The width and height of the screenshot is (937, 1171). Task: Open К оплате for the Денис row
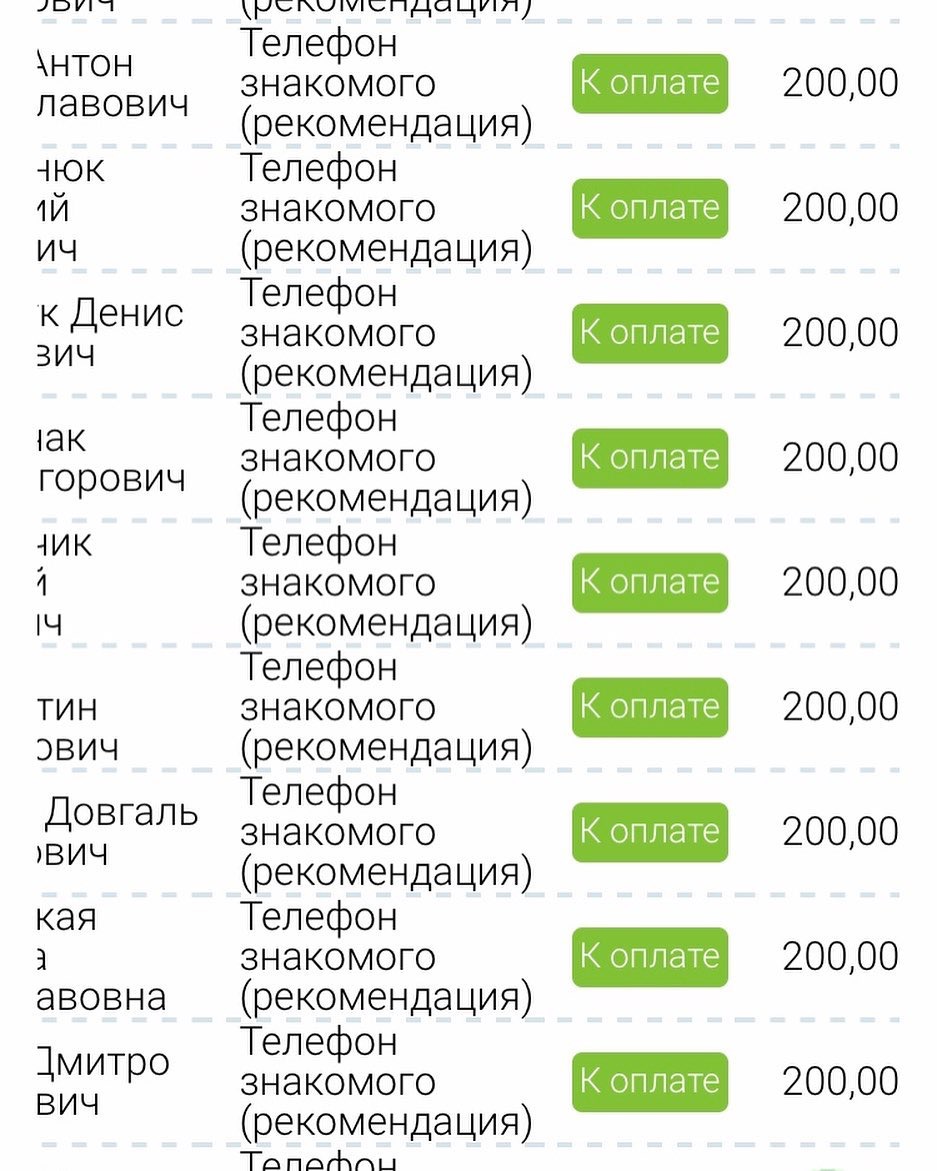click(650, 333)
